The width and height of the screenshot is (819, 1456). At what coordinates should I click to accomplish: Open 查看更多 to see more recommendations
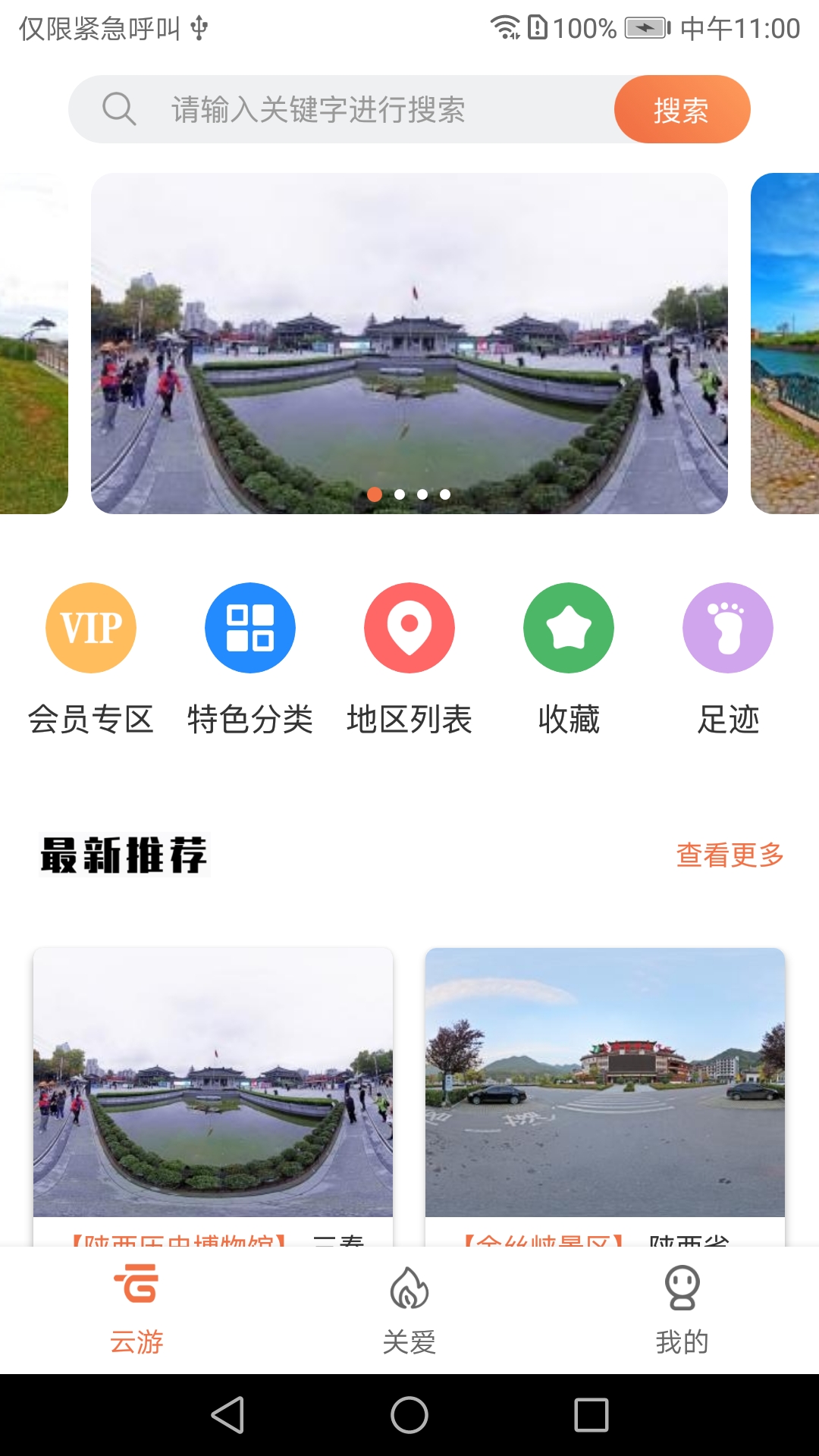[726, 856]
